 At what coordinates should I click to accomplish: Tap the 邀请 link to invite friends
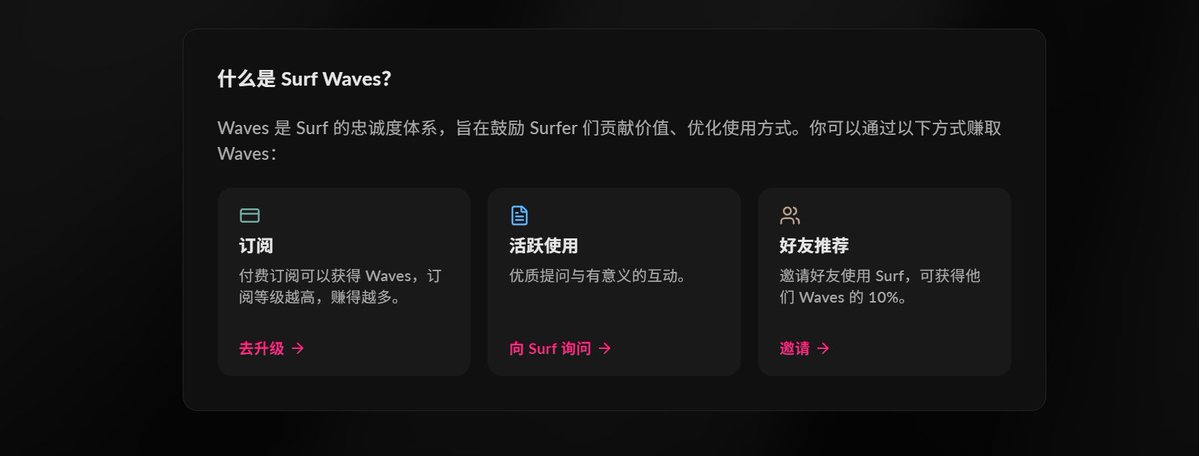(x=804, y=349)
